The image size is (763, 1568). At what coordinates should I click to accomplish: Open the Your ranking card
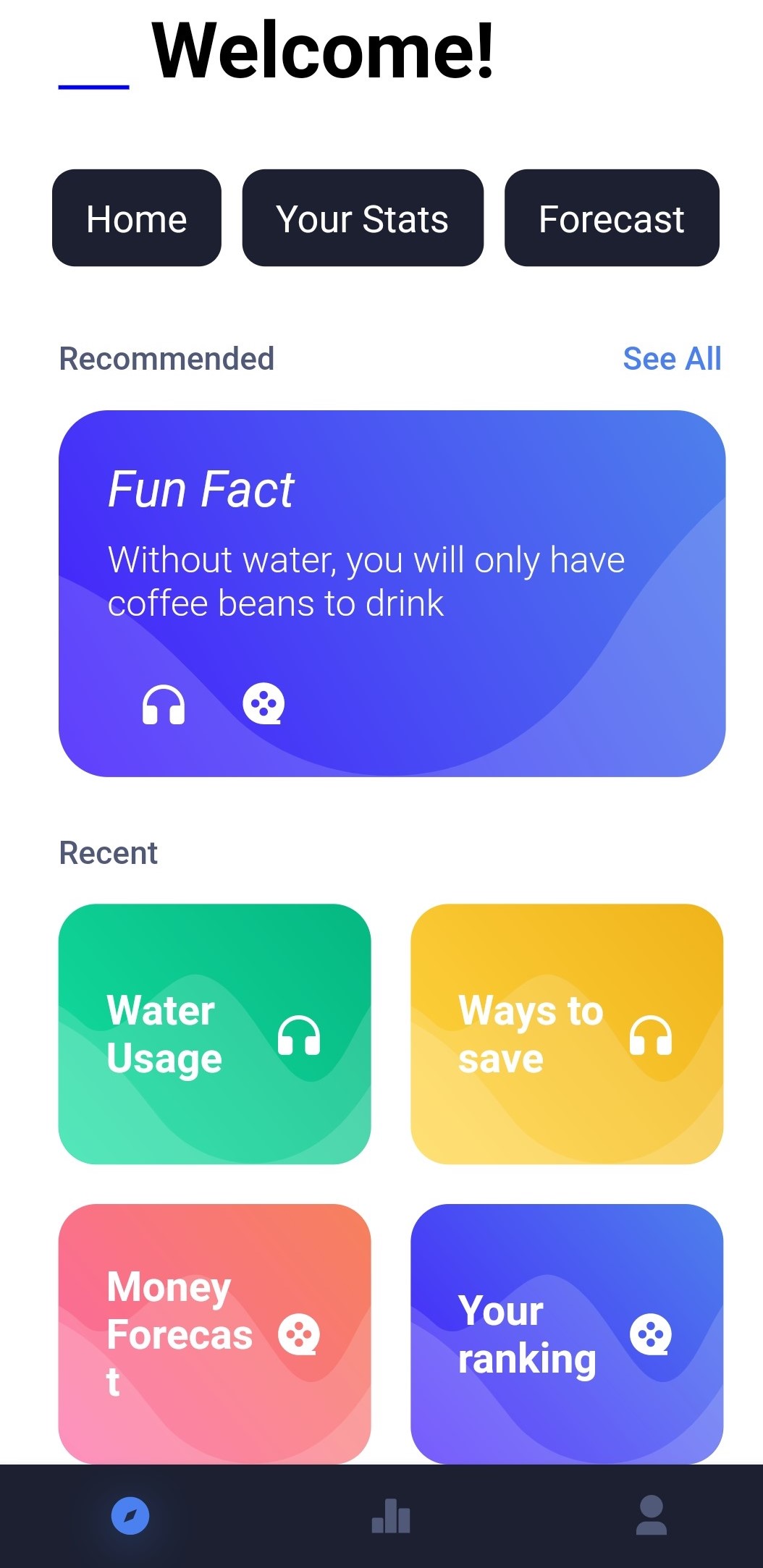pos(567,1334)
